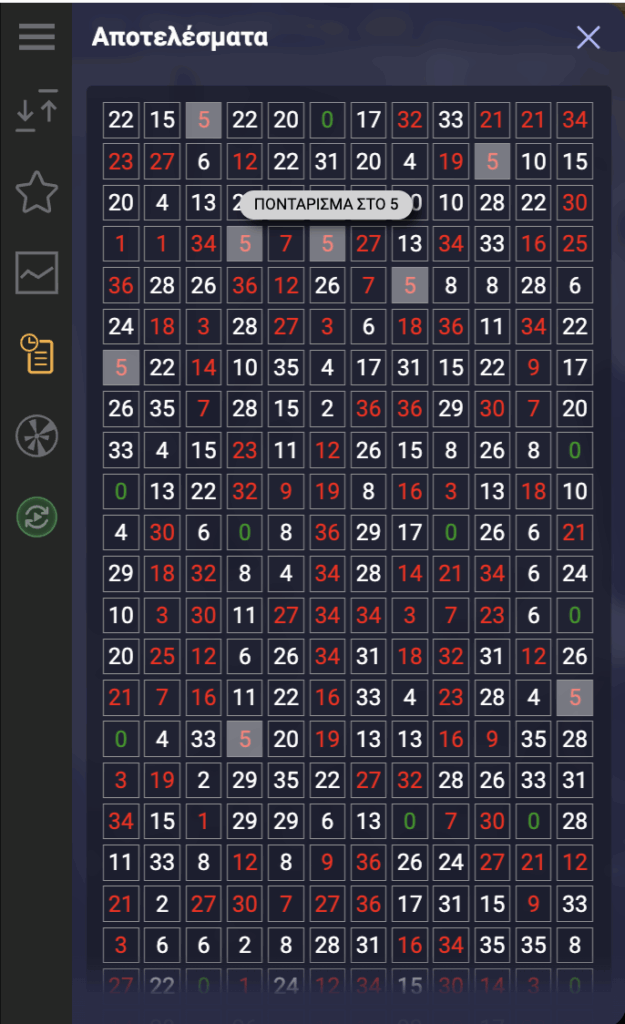Tap the green repeat/autoplay icon
This screenshot has width=625, height=1024.
36,516
